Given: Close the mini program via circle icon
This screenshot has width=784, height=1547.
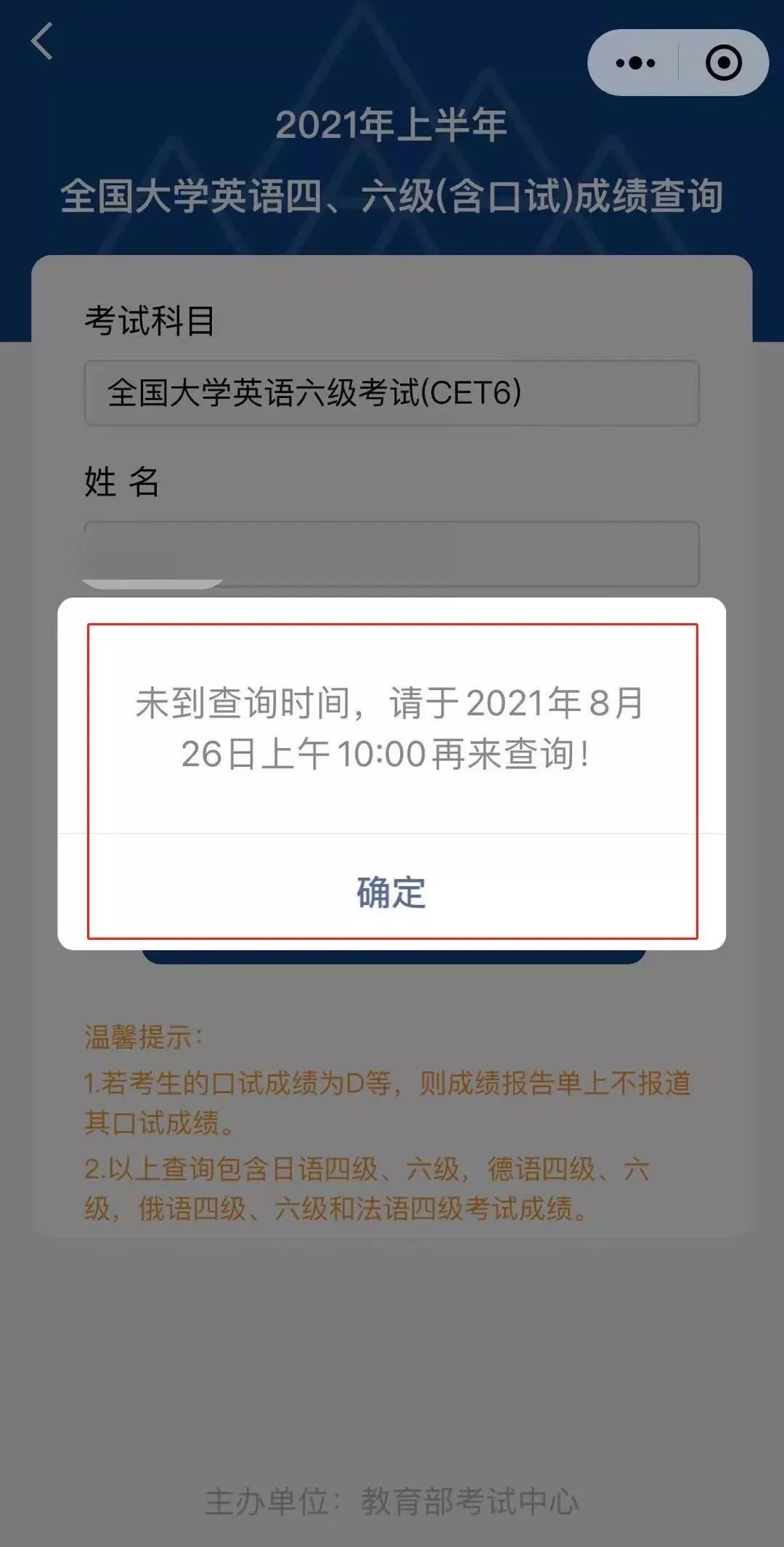Looking at the screenshot, I should pyautogui.click(x=723, y=63).
